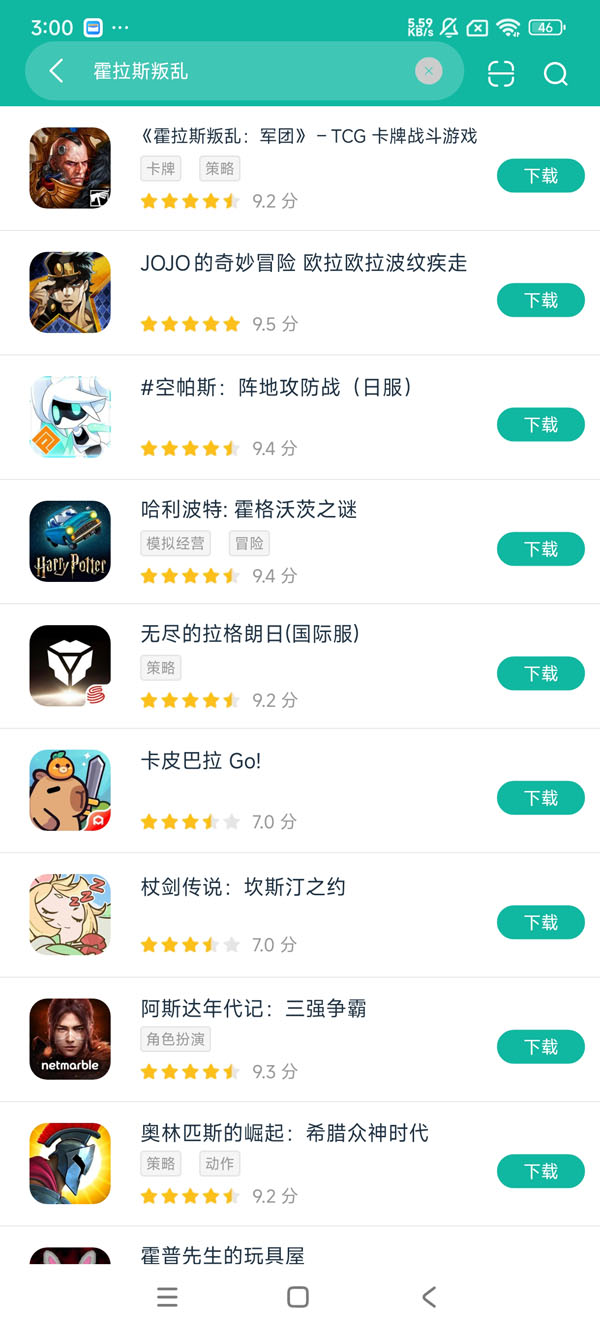Tap the search magnifier icon
Viewport: 600px width, 1334px height.
[x=555, y=74]
